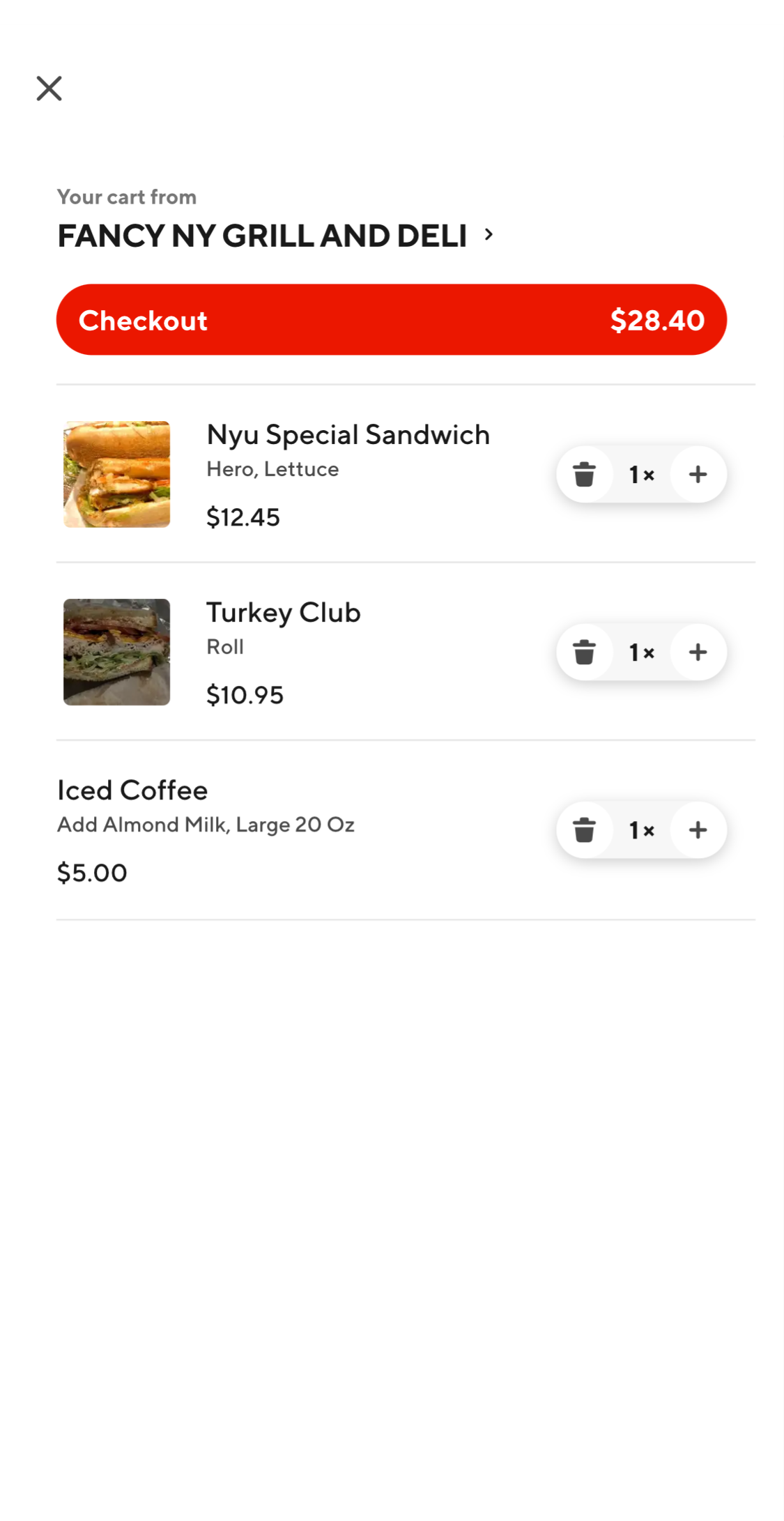Increase quantity of Nyu Special Sandwich
The image size is (784, 1521).
[697, 474]
